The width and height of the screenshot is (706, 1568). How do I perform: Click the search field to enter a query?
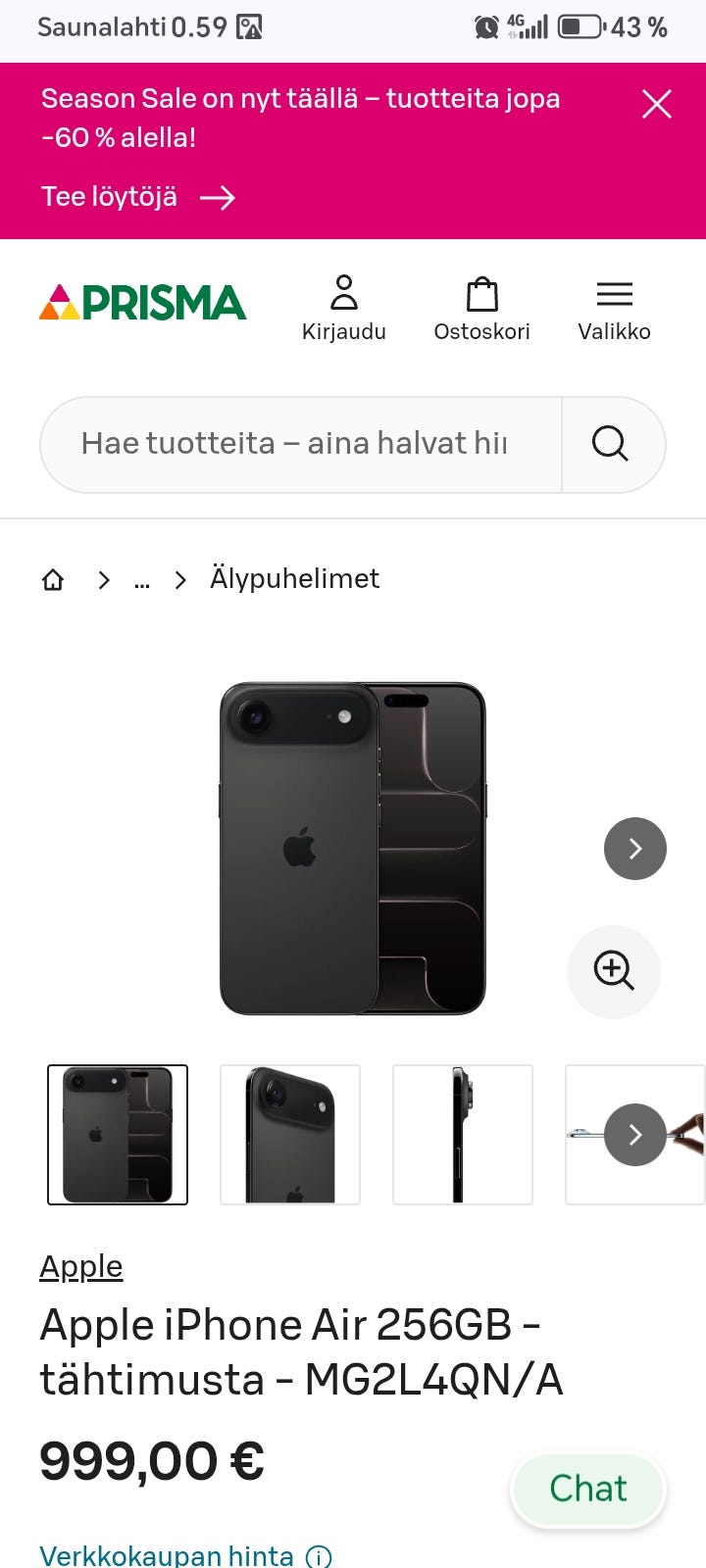294,444
